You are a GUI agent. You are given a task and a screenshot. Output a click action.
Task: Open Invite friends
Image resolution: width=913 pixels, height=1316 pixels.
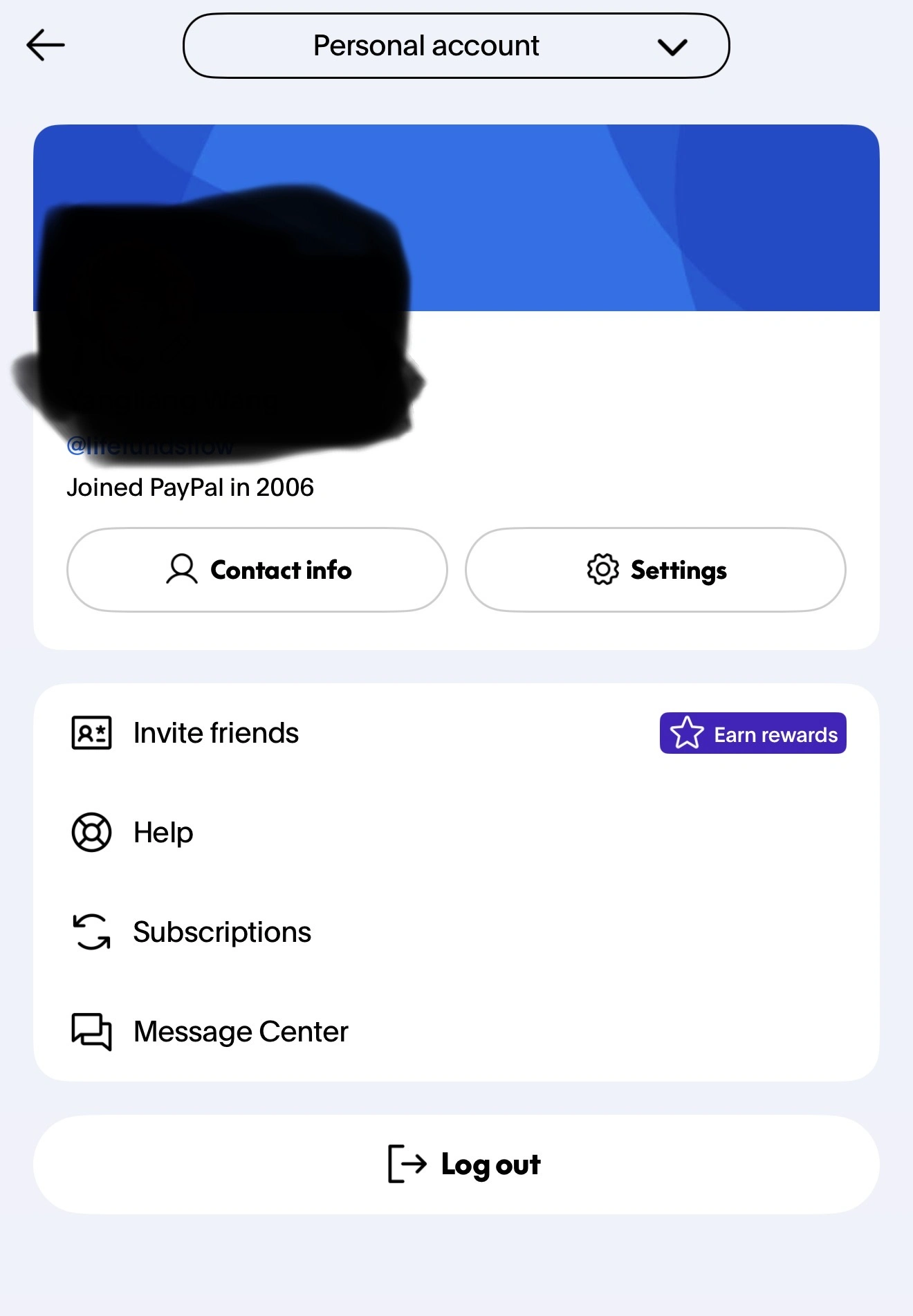coord(216,733)
